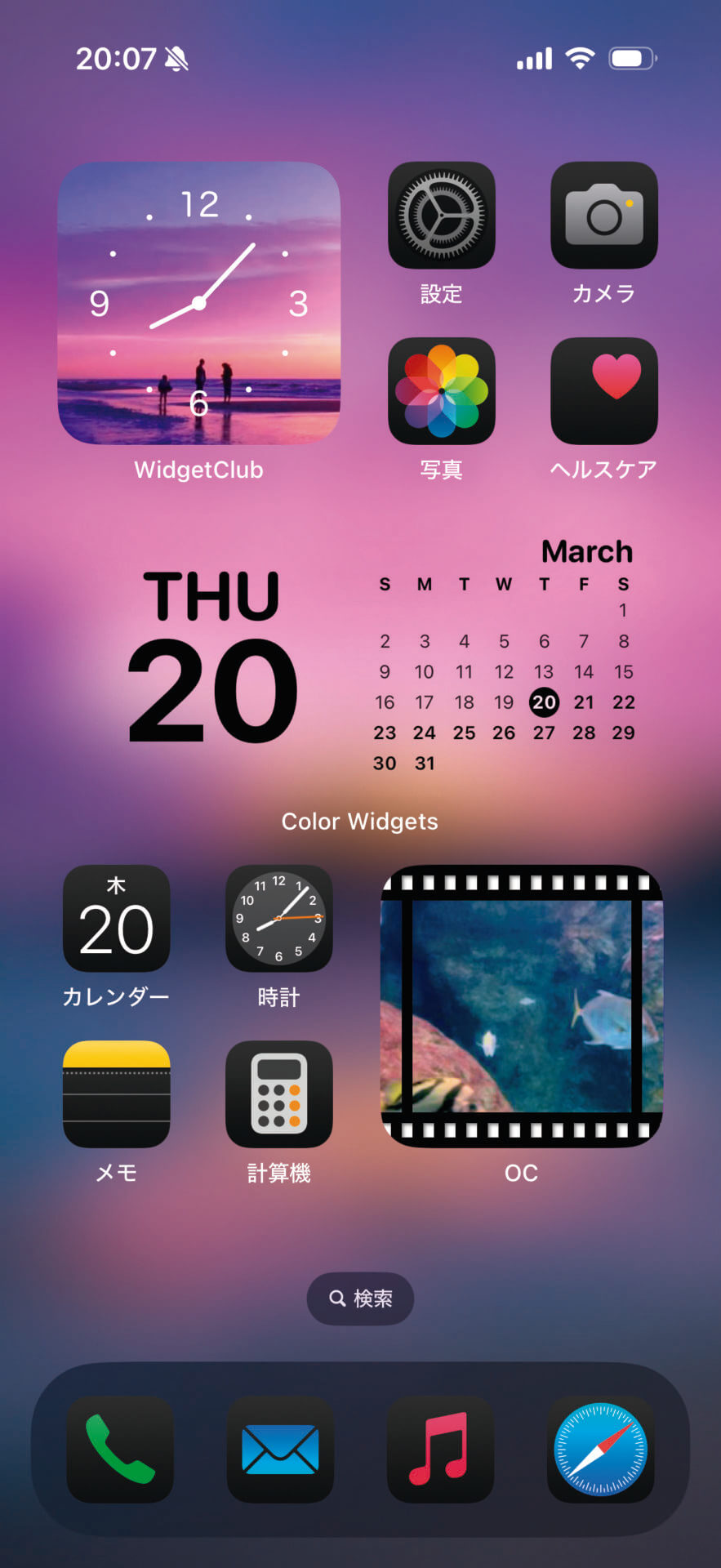Launch the カメラ camera app
Image resolution: width=721 pixels, height=1568 pixels.
[603, 216]
